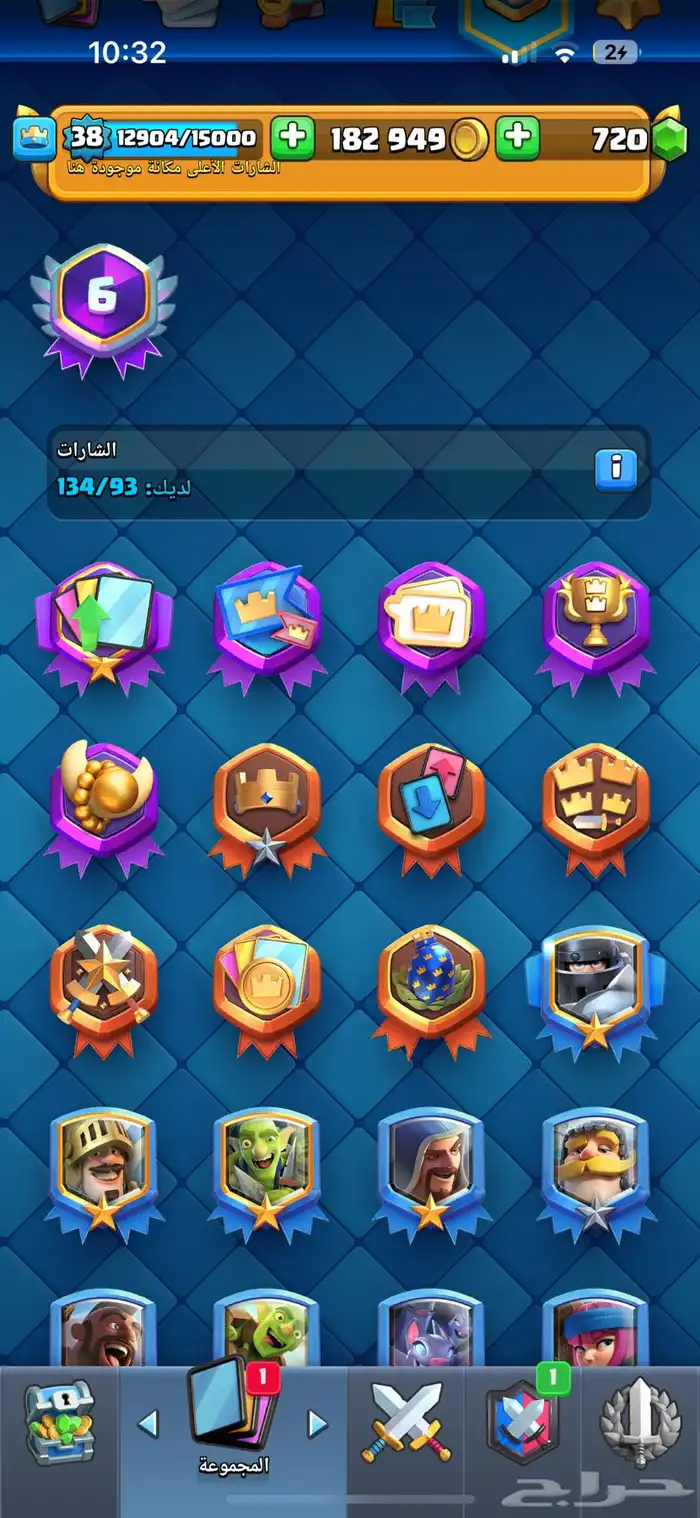Tap the right arrow beside the collection tab
This screenshot has width=700, height=1518.
click(x=317, y=1423)
